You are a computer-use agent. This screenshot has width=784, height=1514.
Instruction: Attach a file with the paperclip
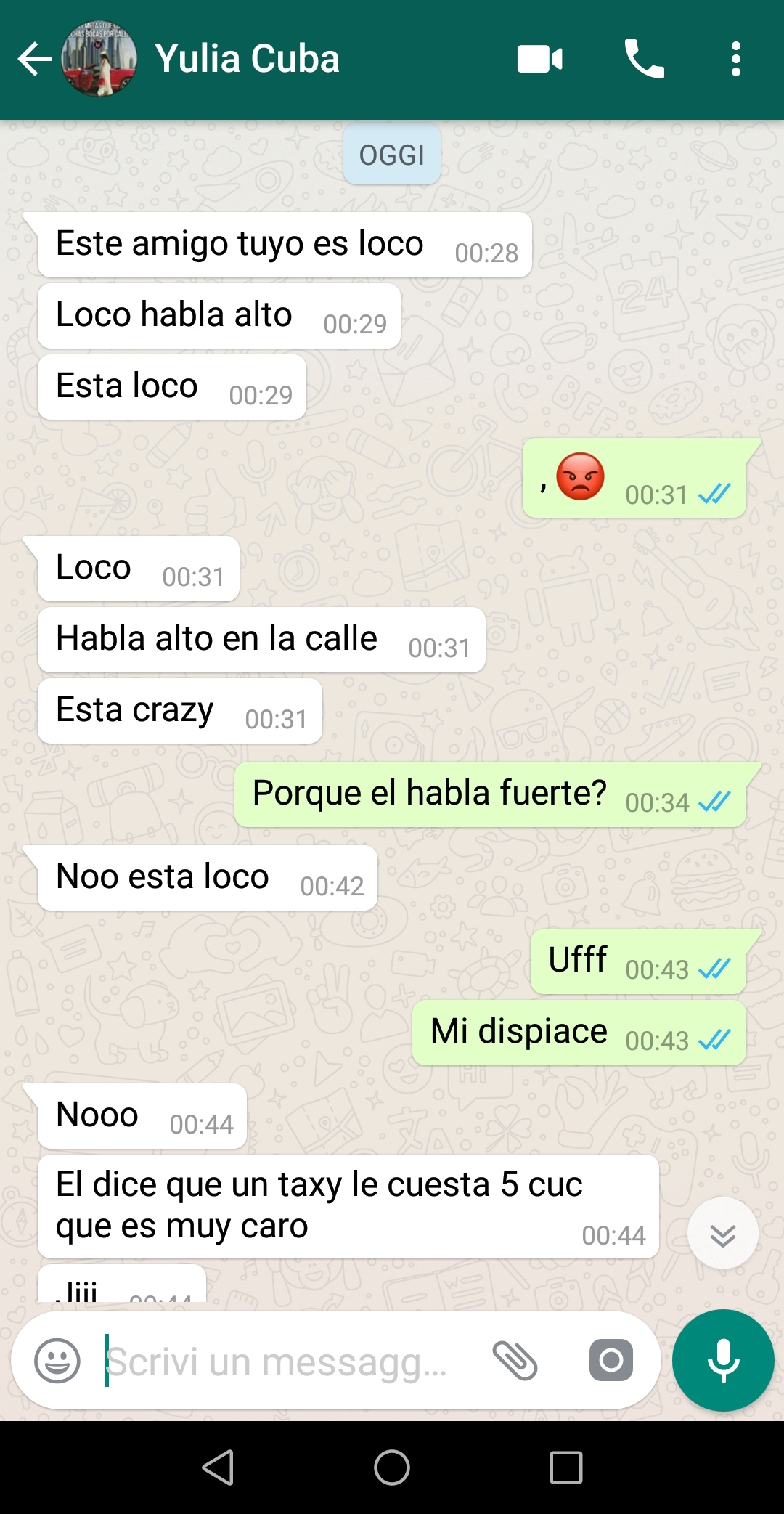coord(515,1361)
